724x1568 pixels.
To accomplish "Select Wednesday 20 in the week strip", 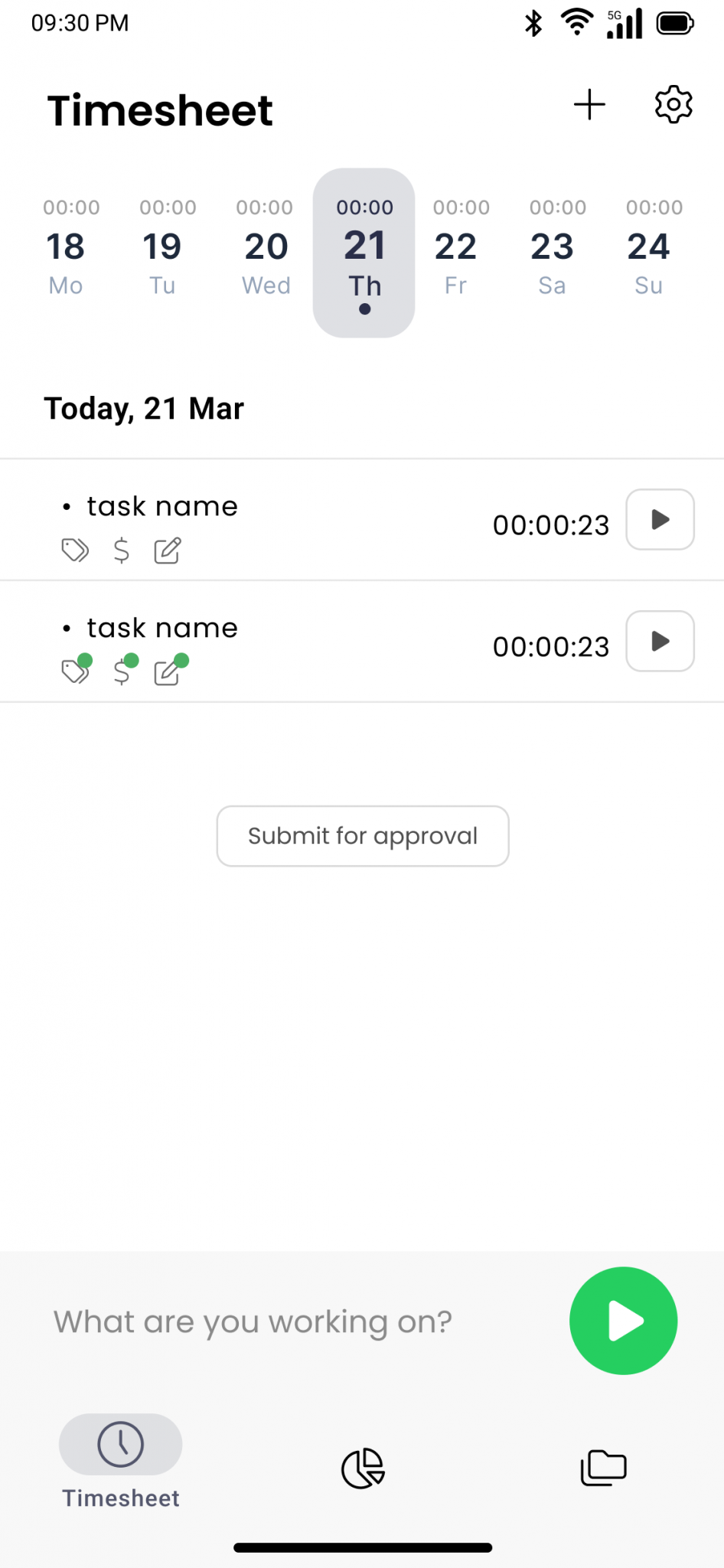I will [266, 247].
